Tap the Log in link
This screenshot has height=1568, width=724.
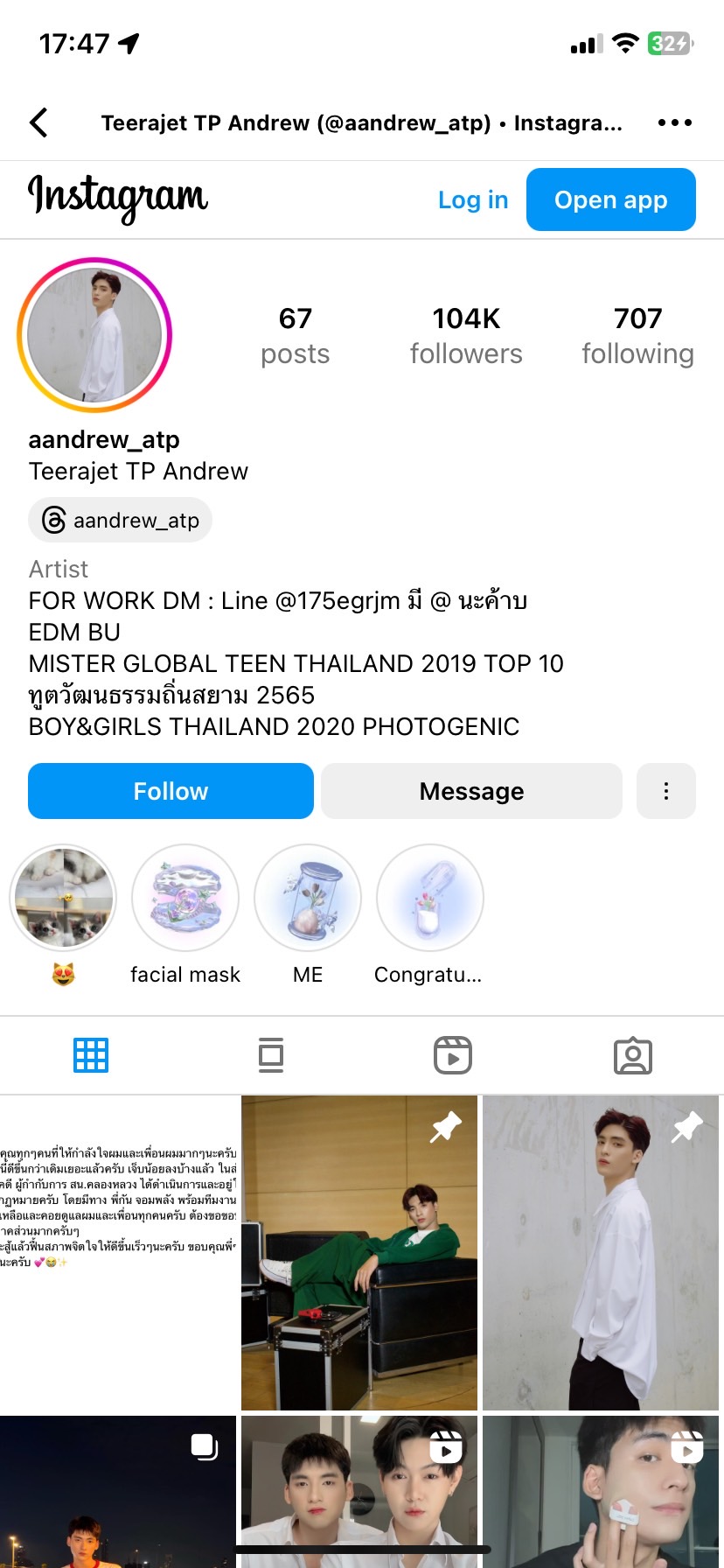(472, 199)
